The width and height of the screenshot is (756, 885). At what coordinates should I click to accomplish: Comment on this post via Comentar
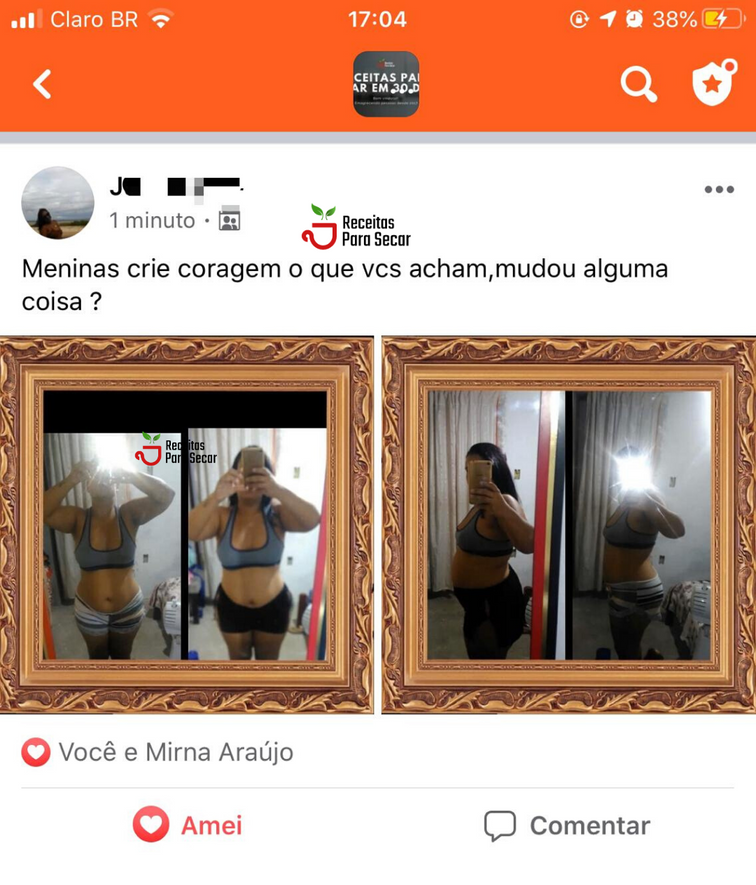click(x=567, y=825)
